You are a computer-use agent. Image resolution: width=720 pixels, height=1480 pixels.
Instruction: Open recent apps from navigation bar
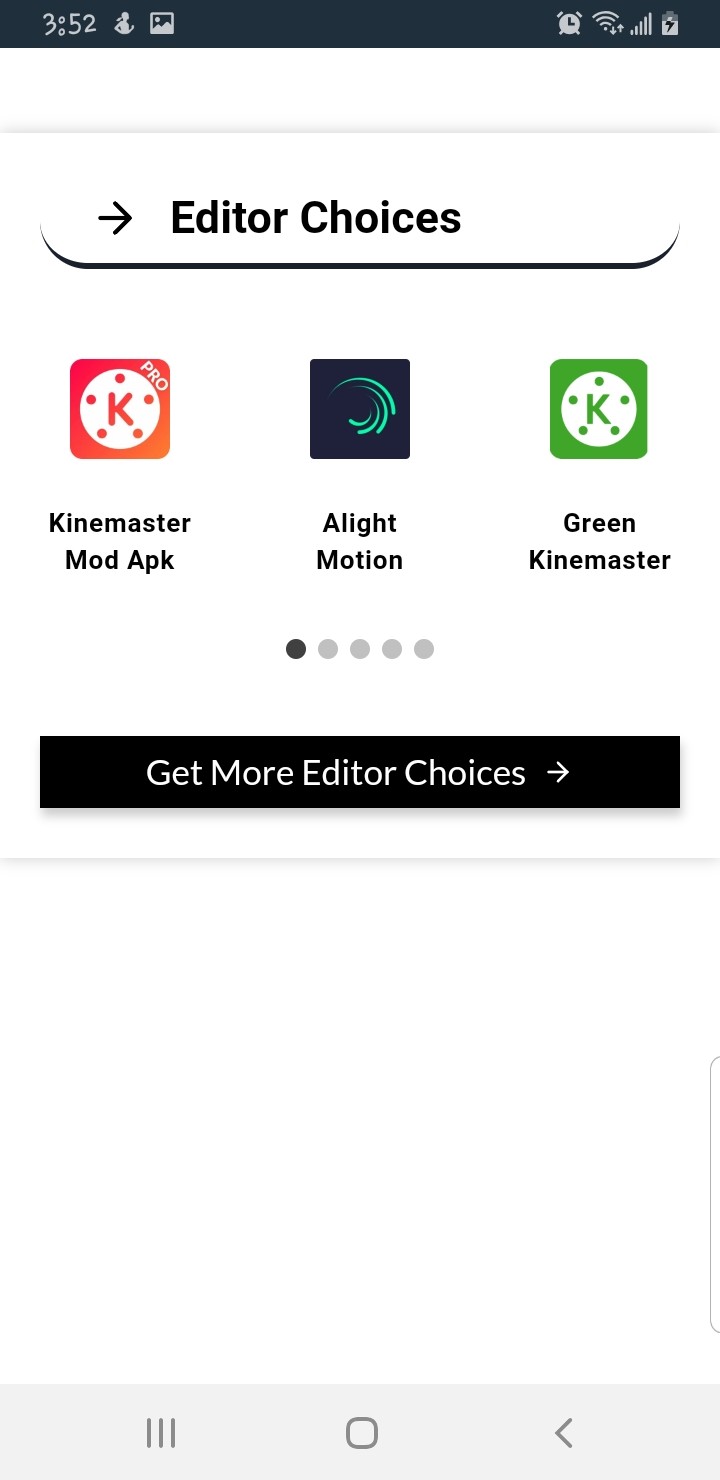160,1433
